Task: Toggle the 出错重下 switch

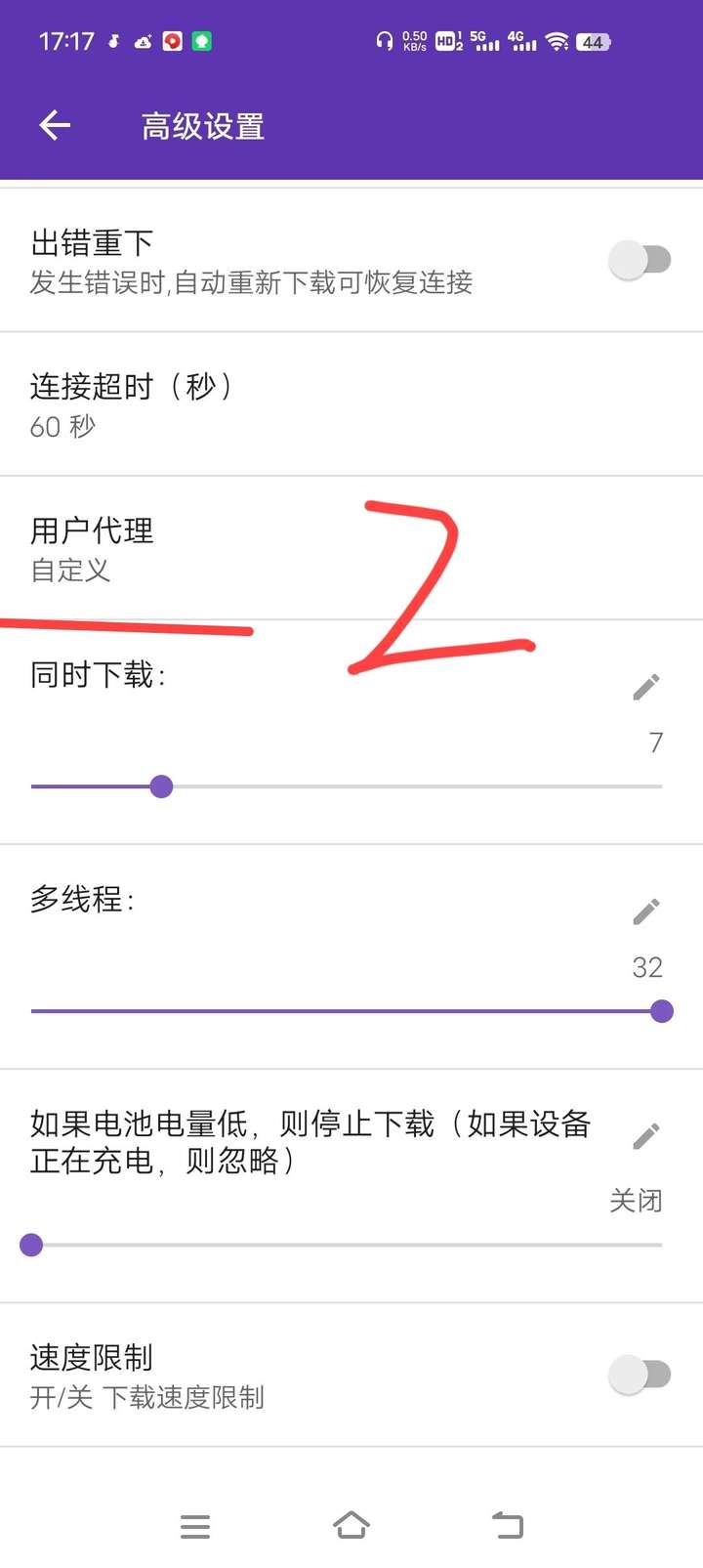Action: [640, 260]
